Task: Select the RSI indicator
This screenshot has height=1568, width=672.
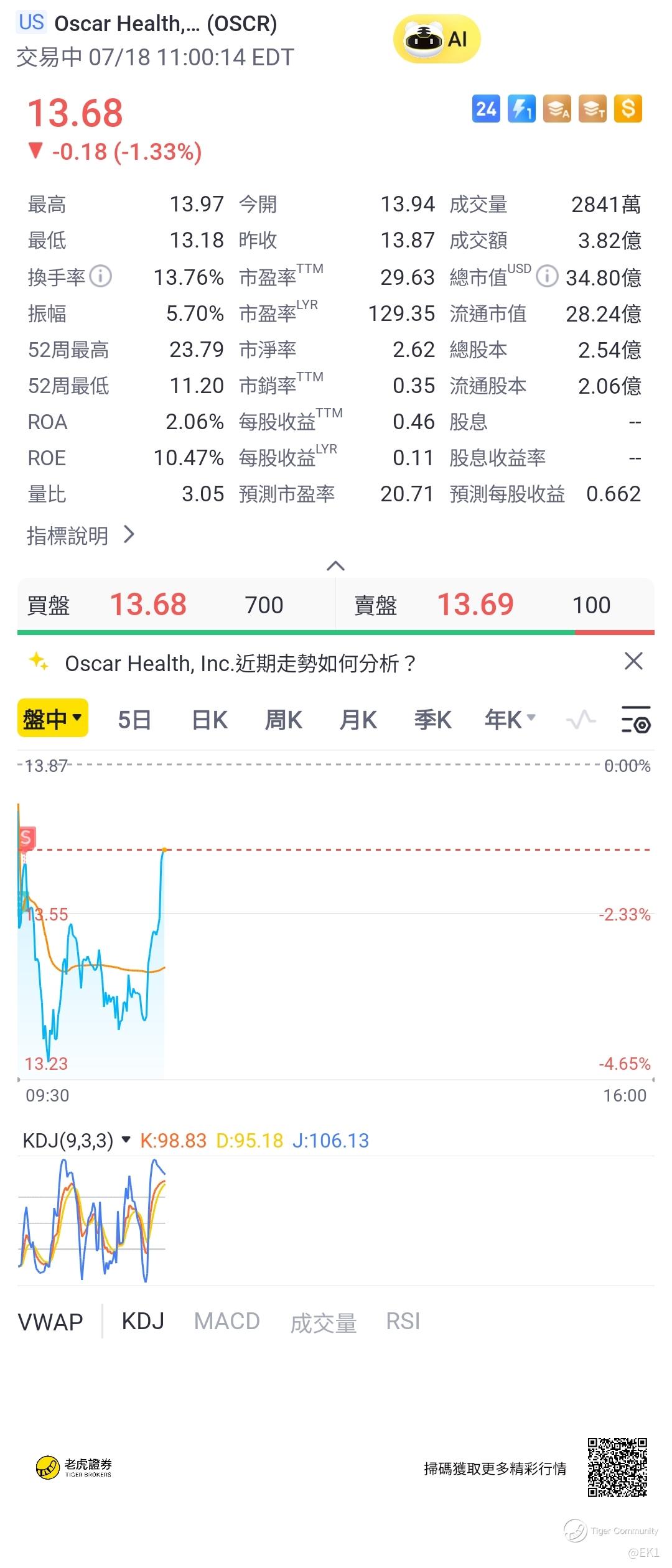Action: [x=403, y=1322]
